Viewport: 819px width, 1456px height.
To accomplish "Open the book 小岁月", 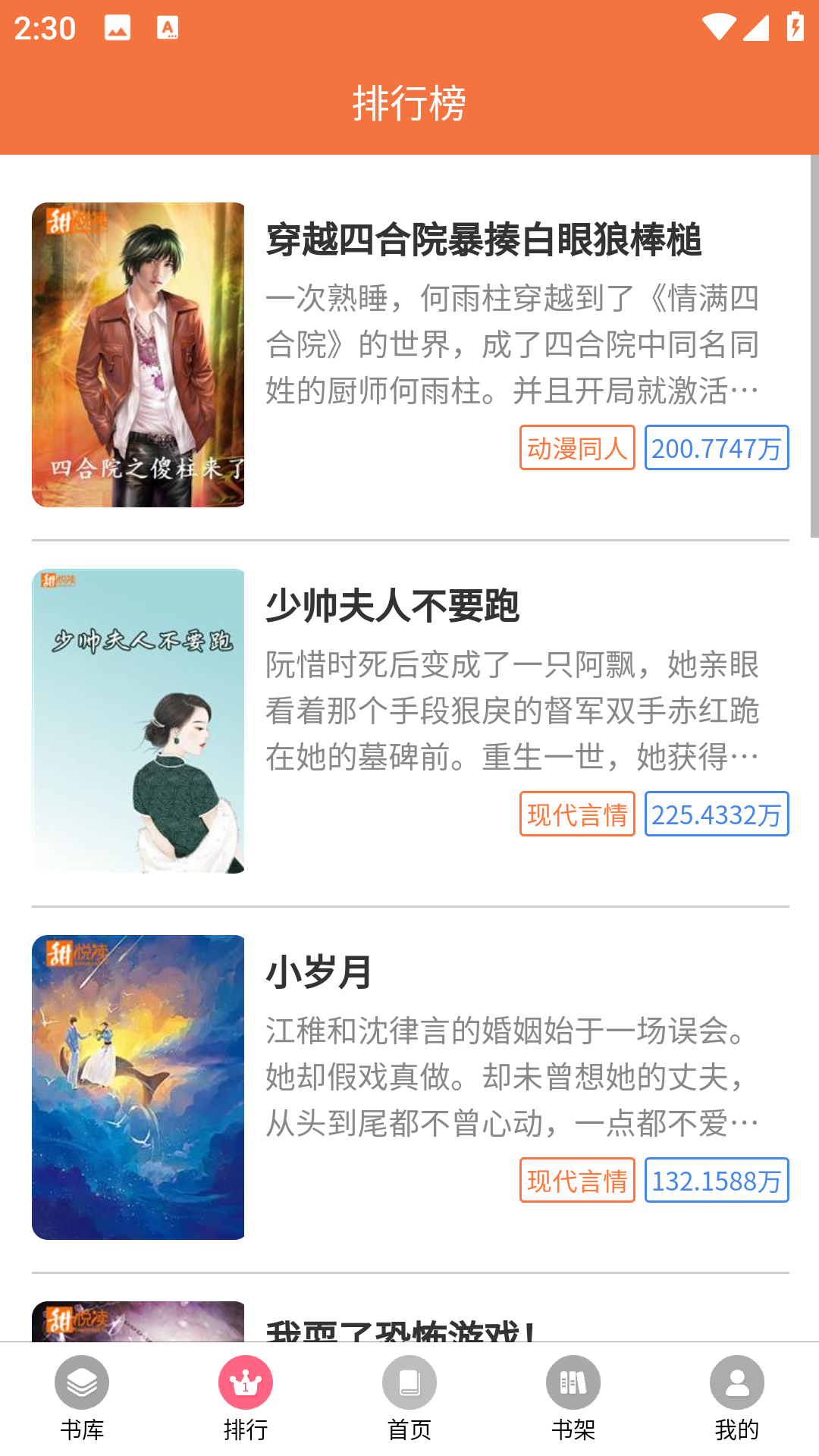I will [x=318, y=972].
